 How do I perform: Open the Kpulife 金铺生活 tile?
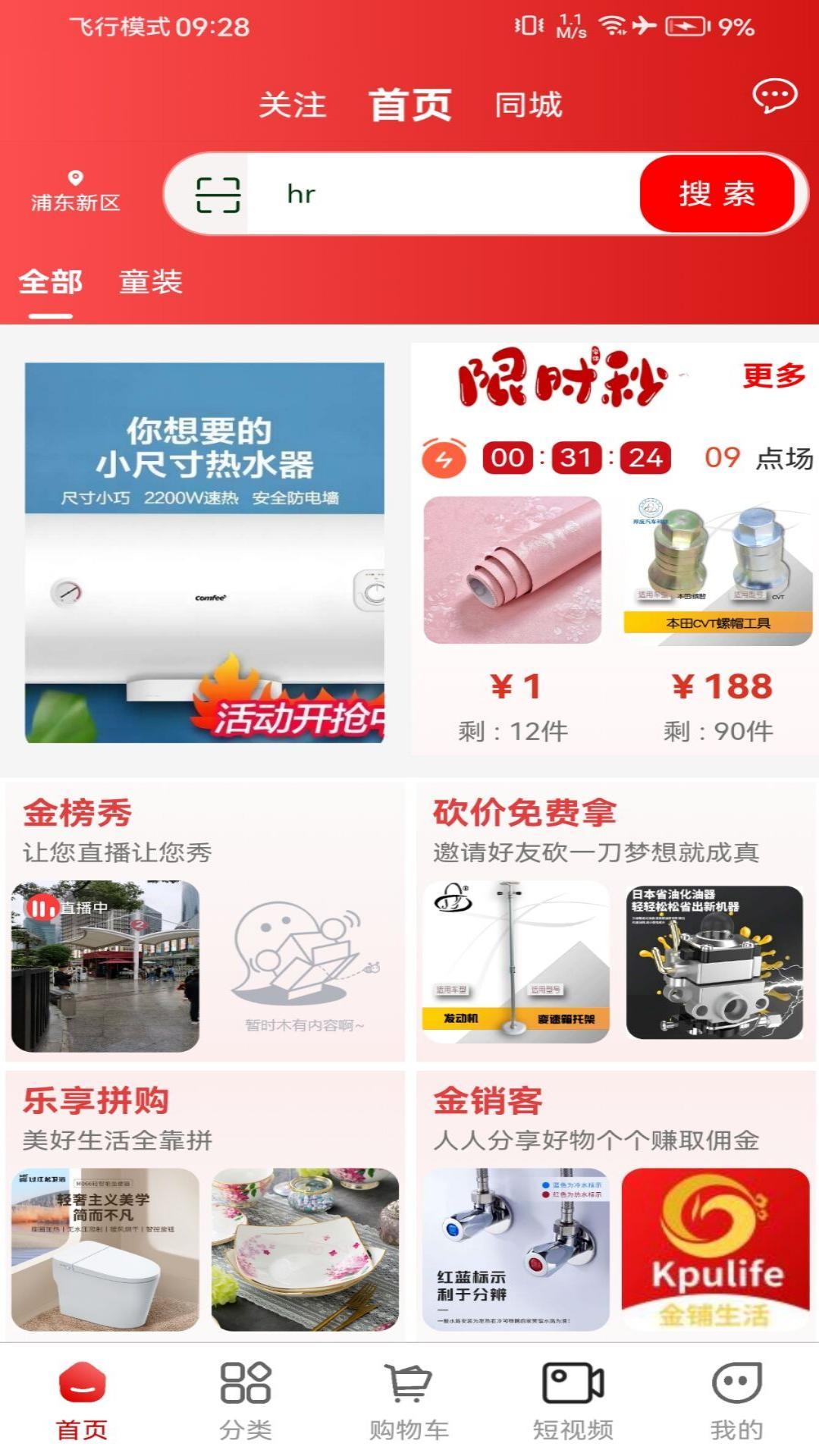715,1249
